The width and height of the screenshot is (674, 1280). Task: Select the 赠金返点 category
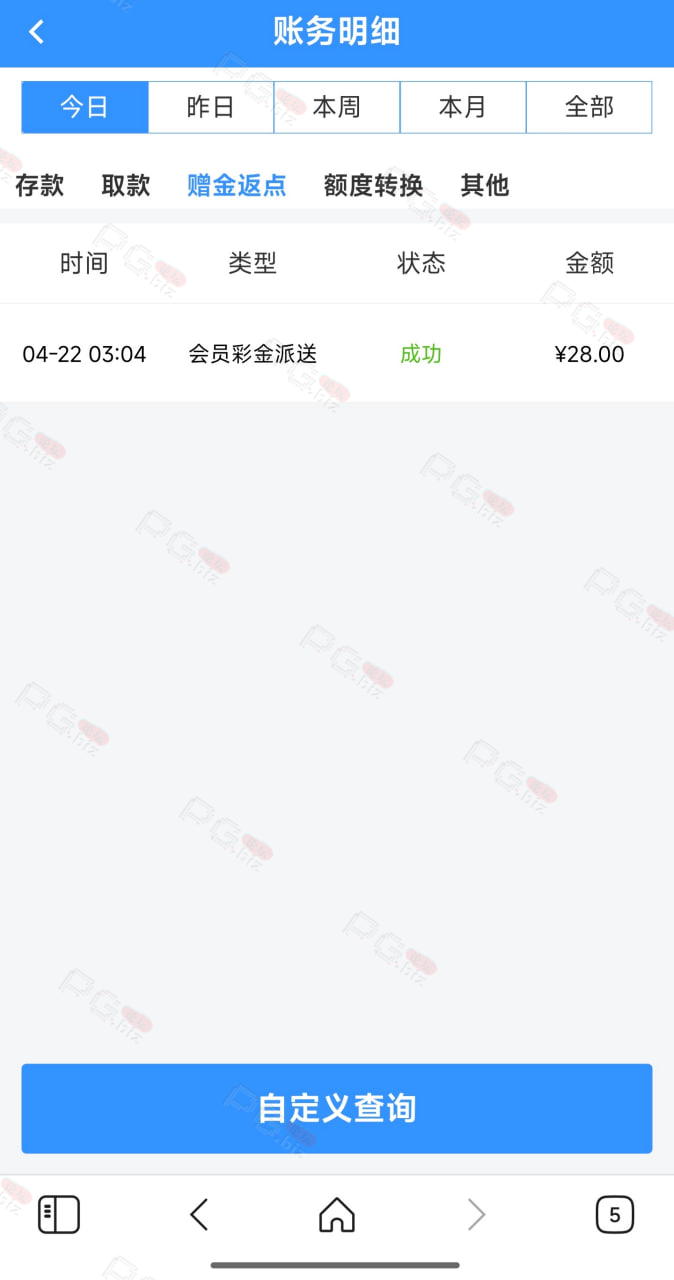237,185
